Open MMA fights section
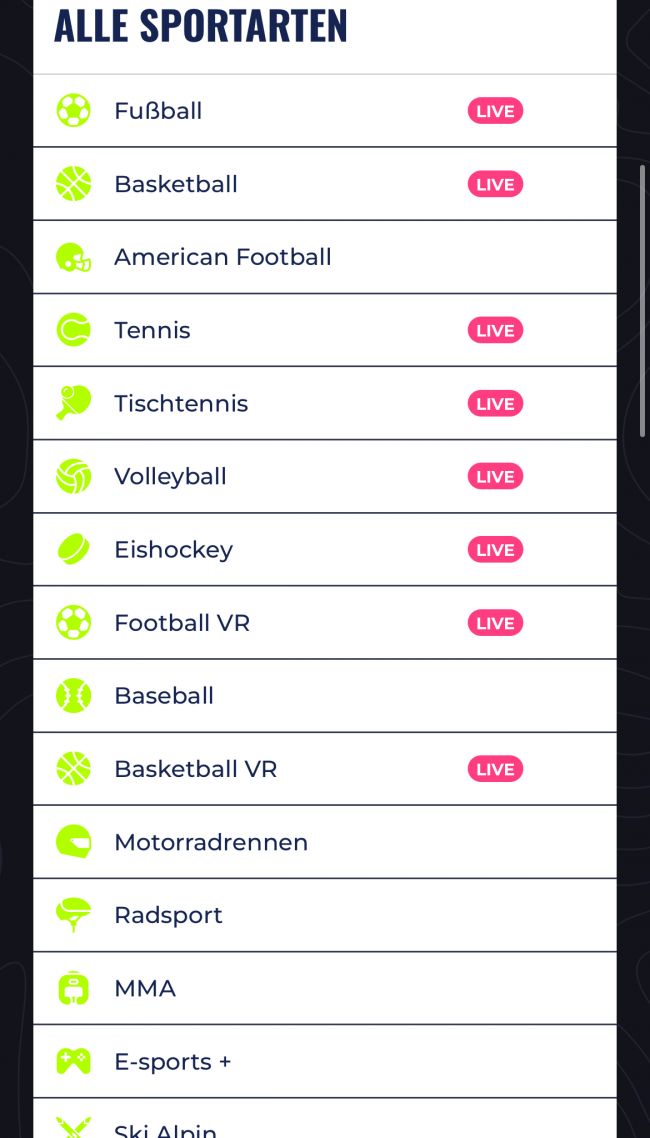 pos(145,988)
